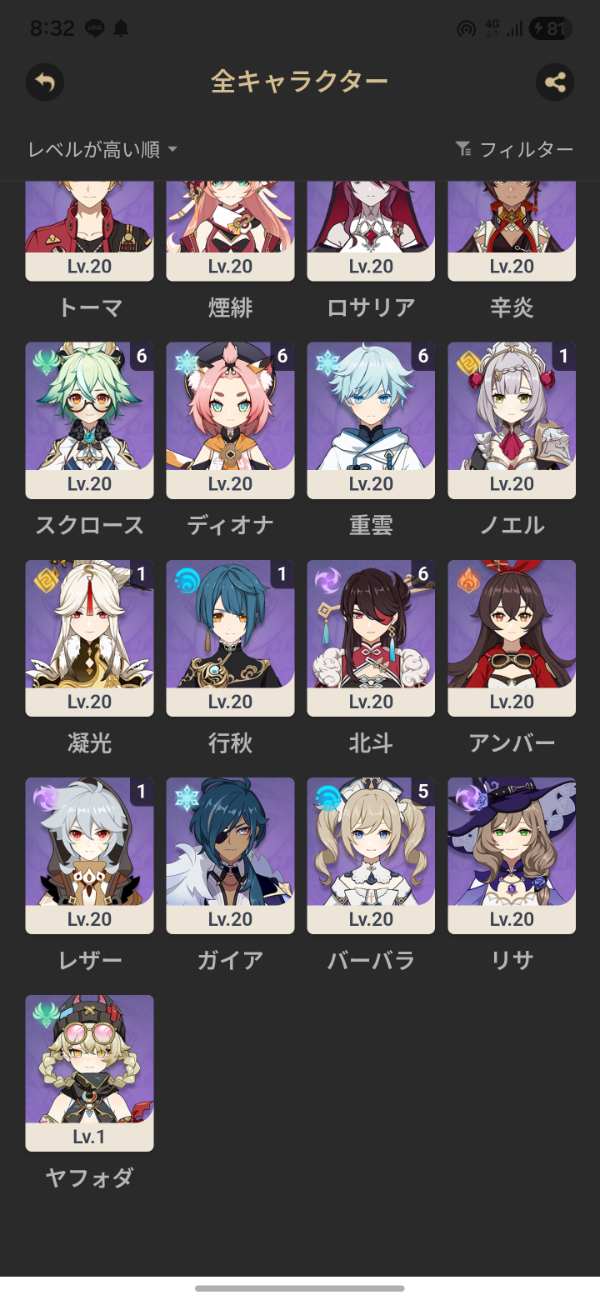Open the レベルが高い順 sort dropdown
The width and height of the screenshot is (600, 1300).
pyautogui.click(x=102, y=150)
